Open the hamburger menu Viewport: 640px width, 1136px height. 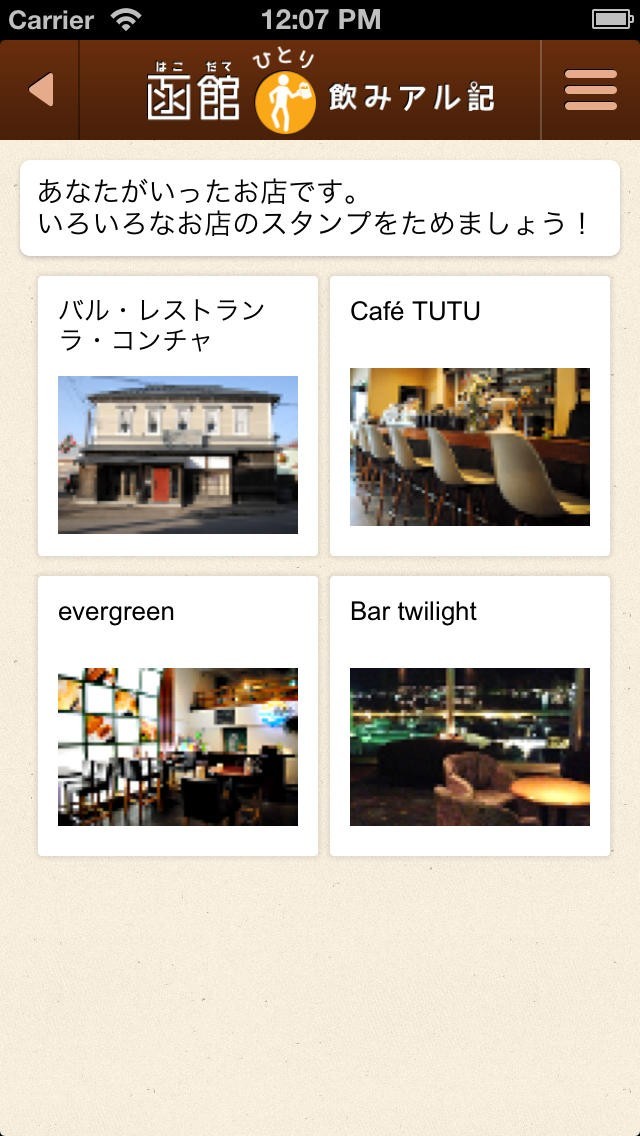pos(590,90)
